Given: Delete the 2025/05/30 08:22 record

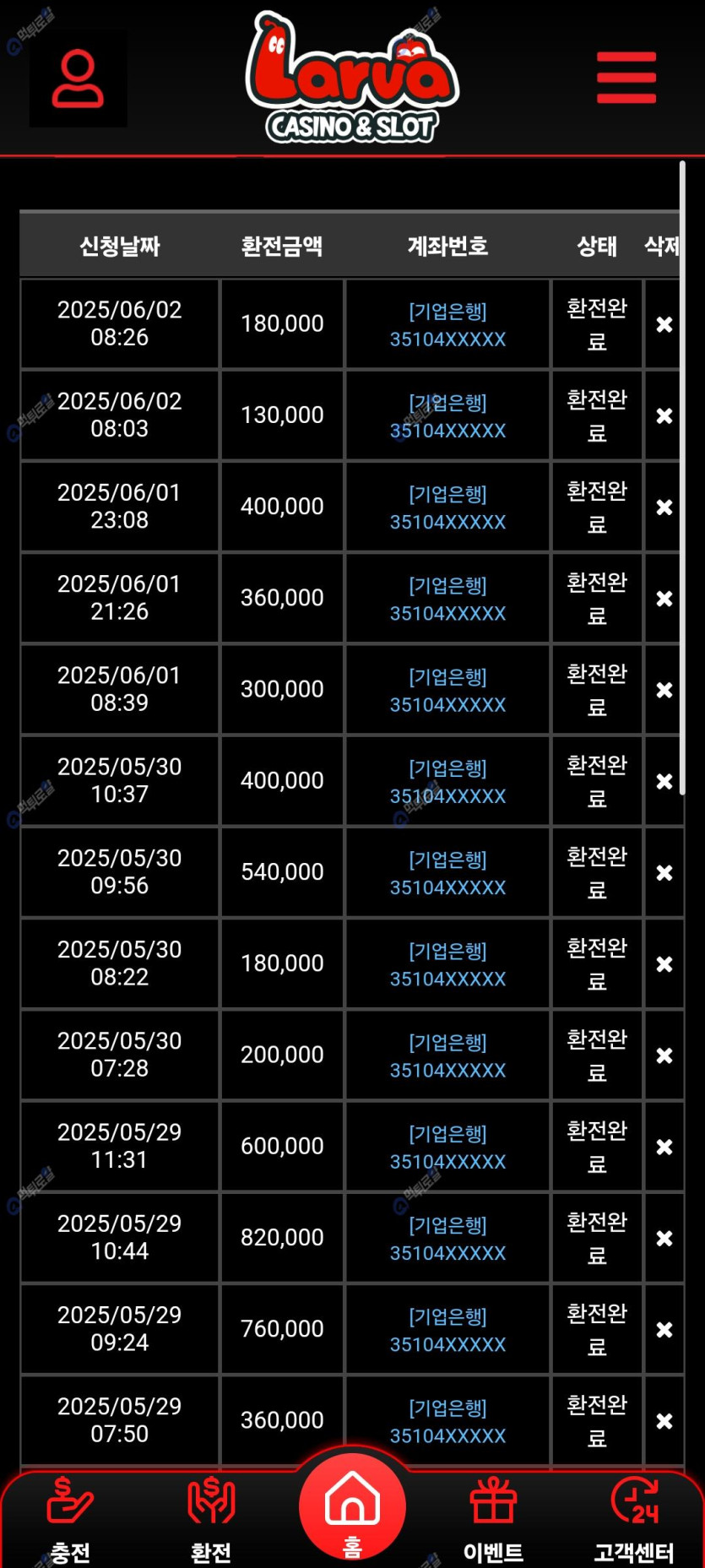Looking at the screenshot, I should [664, 963].
